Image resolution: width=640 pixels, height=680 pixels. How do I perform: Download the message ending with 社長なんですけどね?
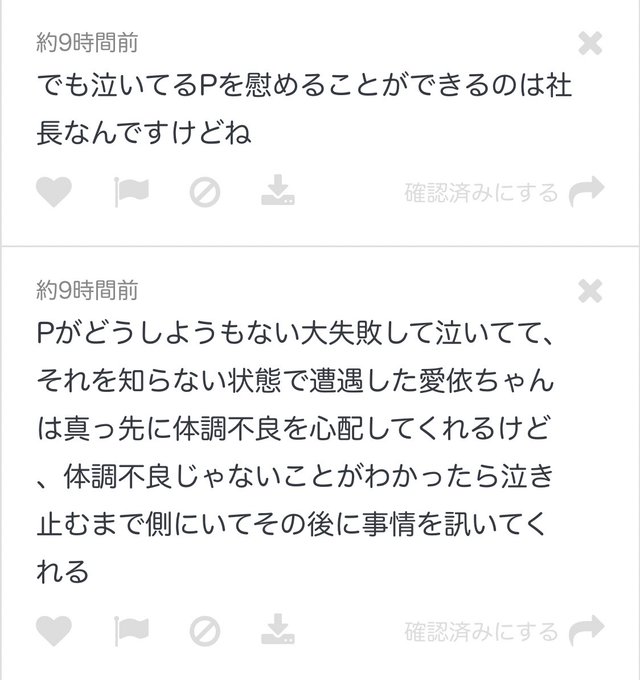[278, 190]
